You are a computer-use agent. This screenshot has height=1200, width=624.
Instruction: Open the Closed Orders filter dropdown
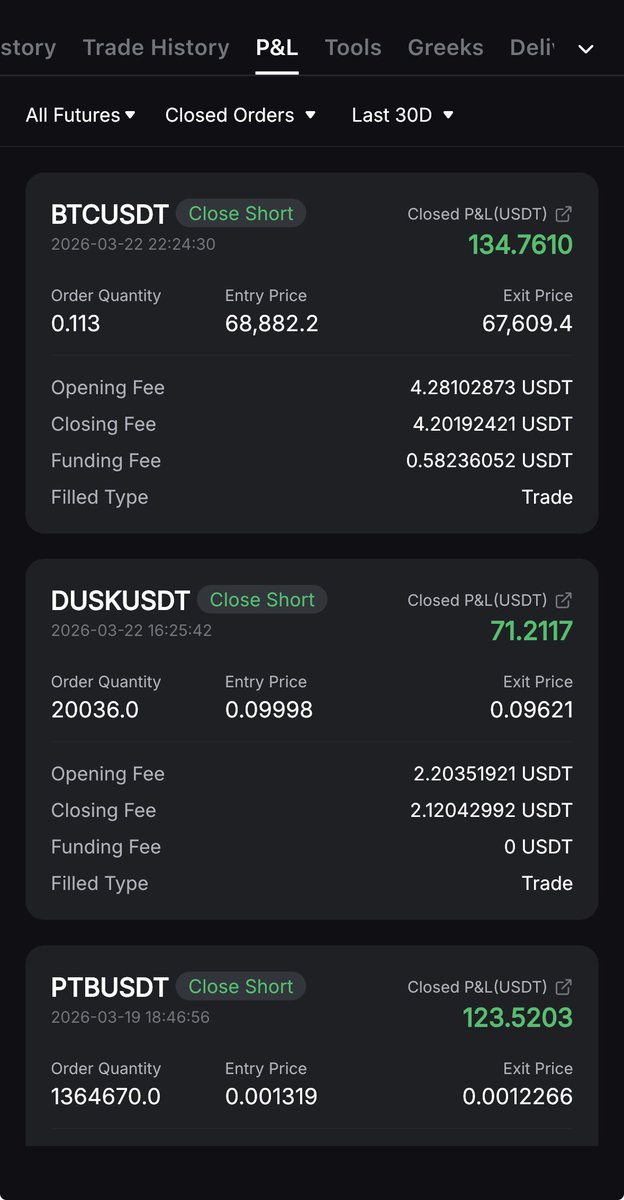(x=240, y=115)
